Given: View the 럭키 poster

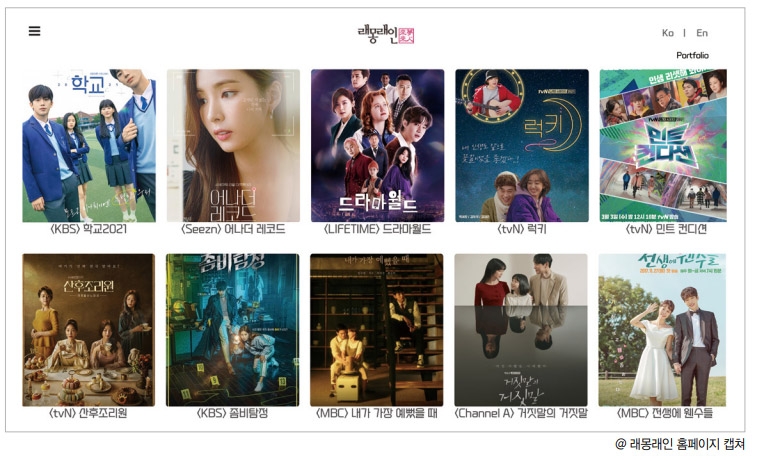Looking at the screenshot, I should click(x=522, y=145).
